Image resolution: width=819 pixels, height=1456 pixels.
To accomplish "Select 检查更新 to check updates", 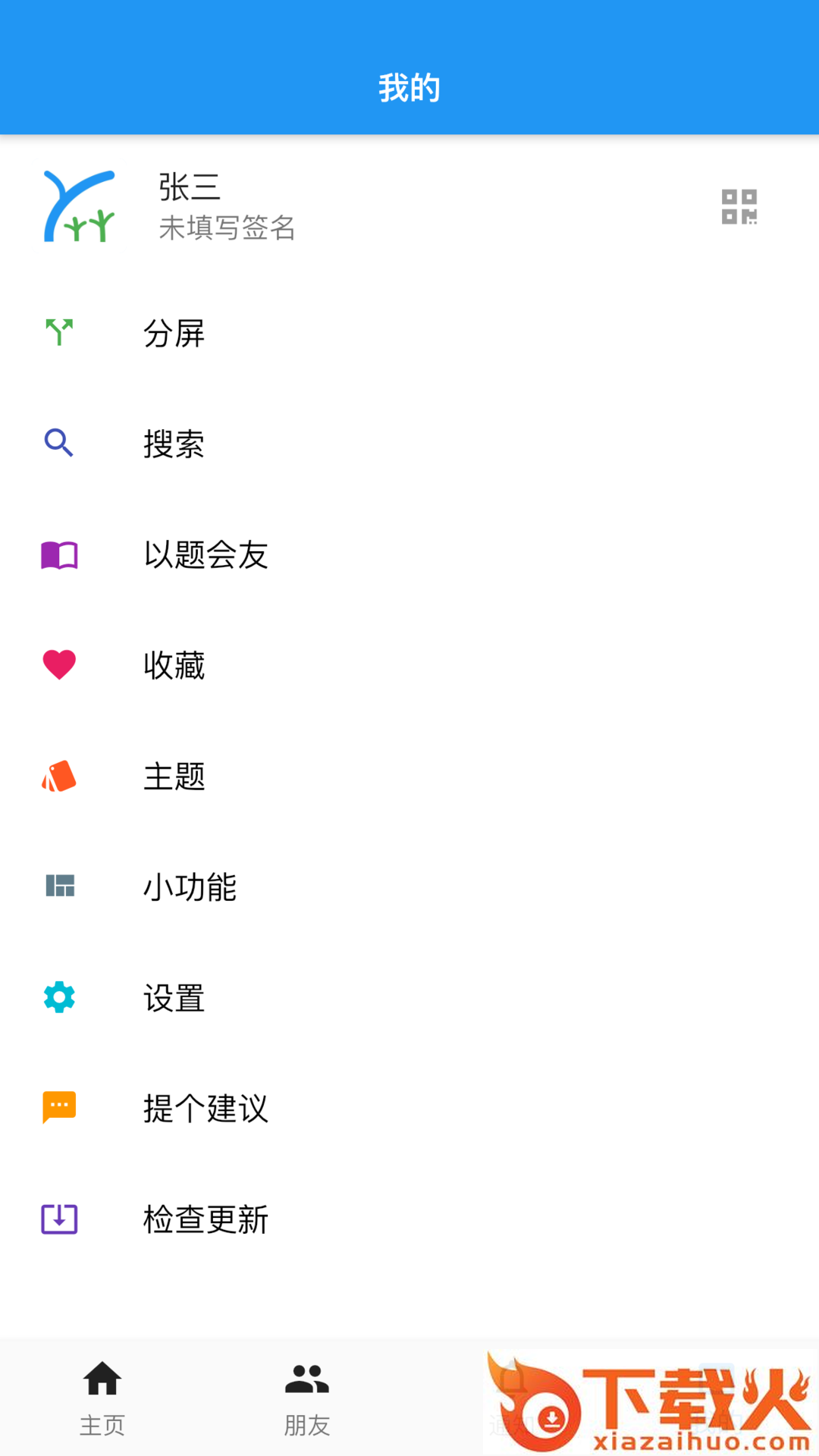I will coord(206,1219).
